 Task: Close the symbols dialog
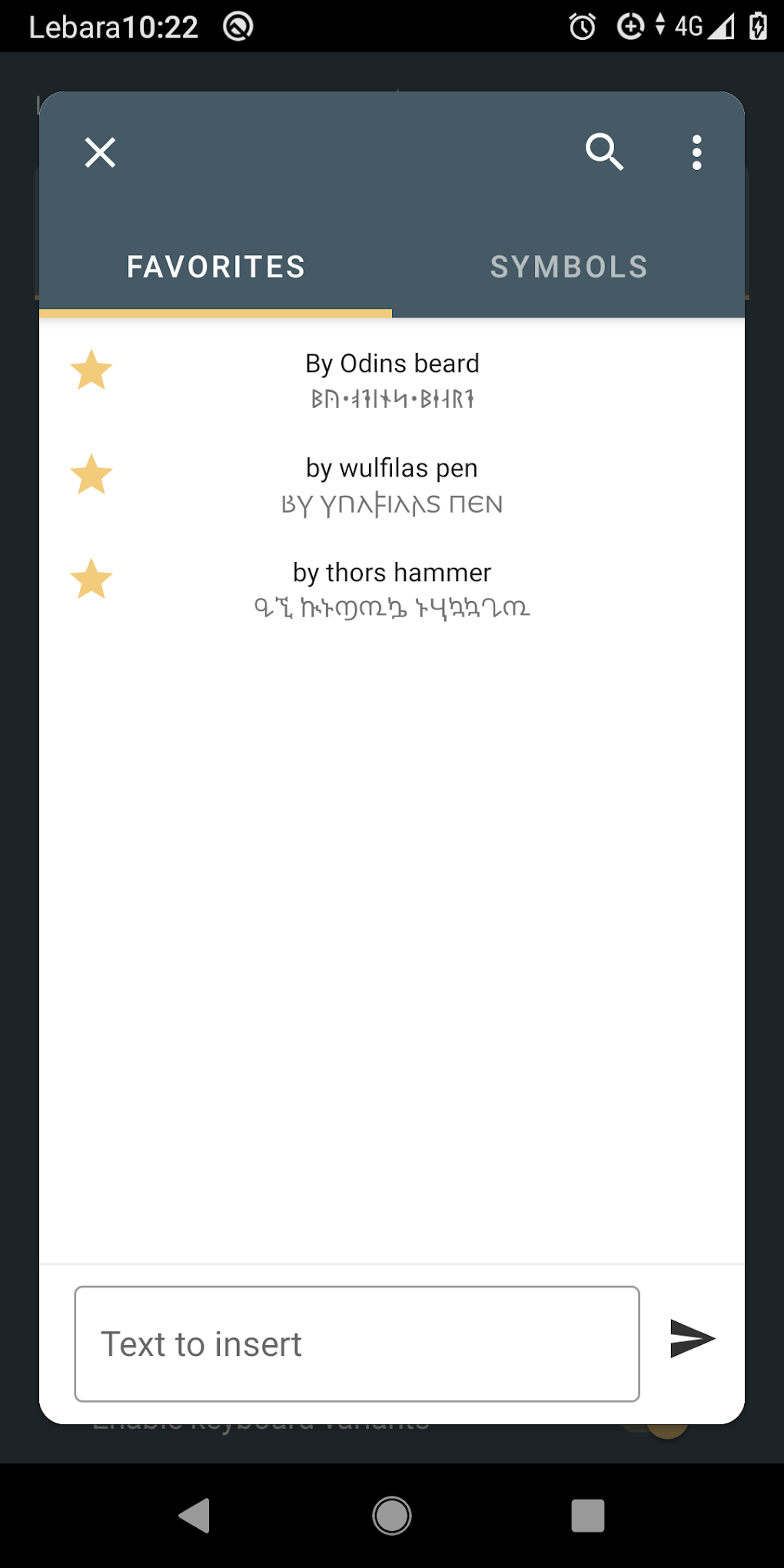99,151
